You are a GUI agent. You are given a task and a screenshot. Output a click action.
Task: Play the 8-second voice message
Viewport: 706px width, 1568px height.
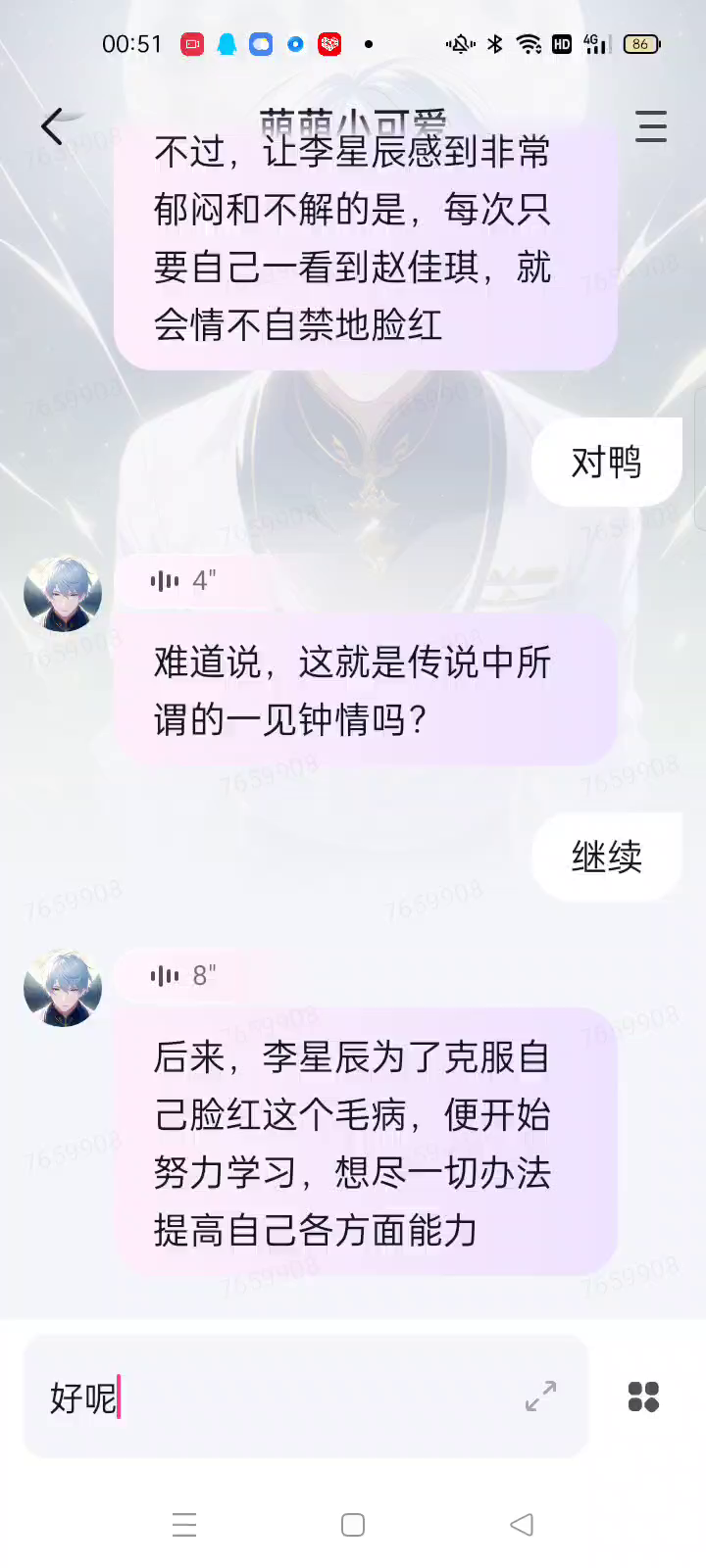click(x=182, y=975)
